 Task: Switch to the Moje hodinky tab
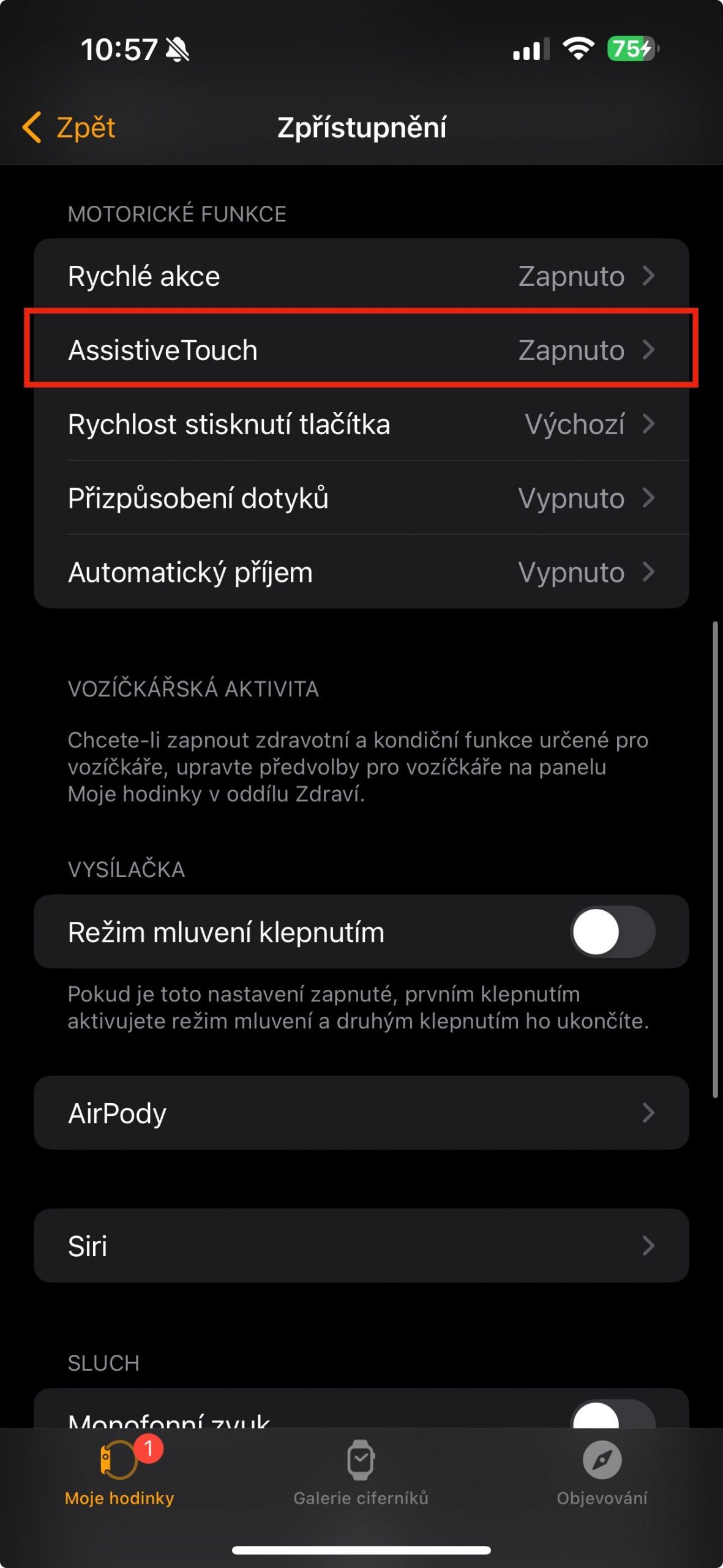(x=120, y=1472)
